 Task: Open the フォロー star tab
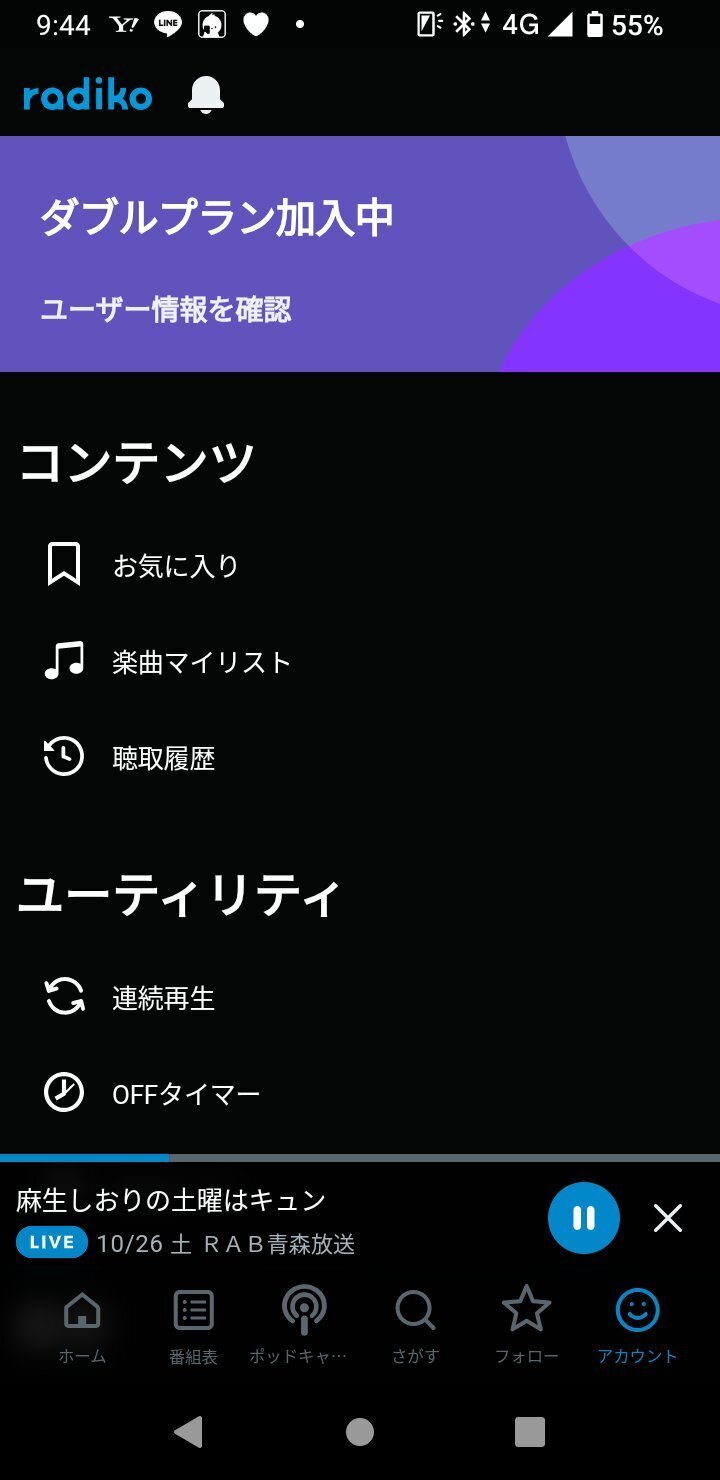point(525,1322)
